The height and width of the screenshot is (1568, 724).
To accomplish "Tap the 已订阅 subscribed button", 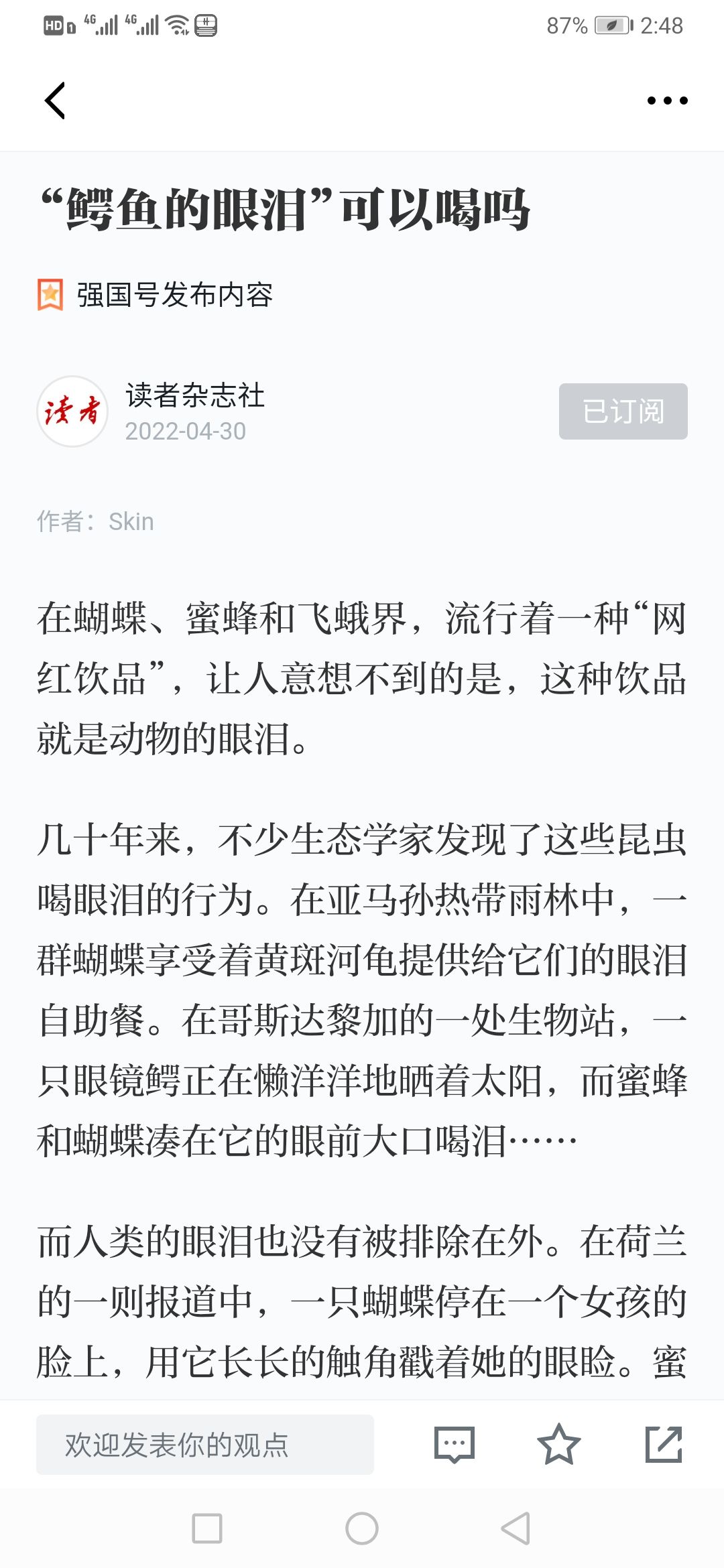I will pos(623,411).
